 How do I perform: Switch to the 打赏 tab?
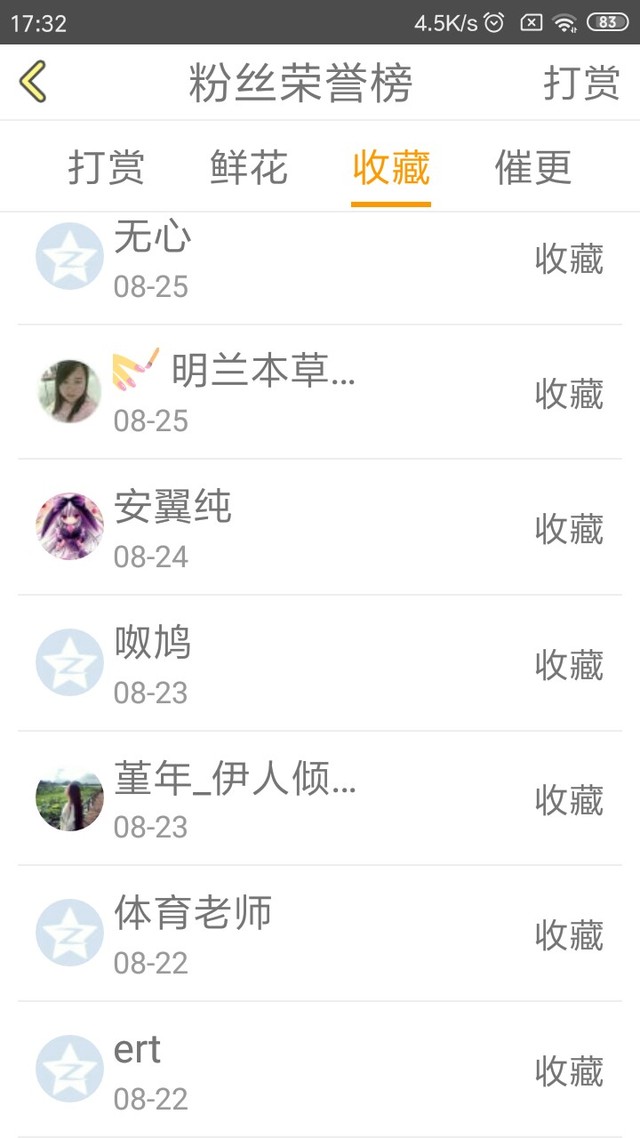(x=106, y=168)
